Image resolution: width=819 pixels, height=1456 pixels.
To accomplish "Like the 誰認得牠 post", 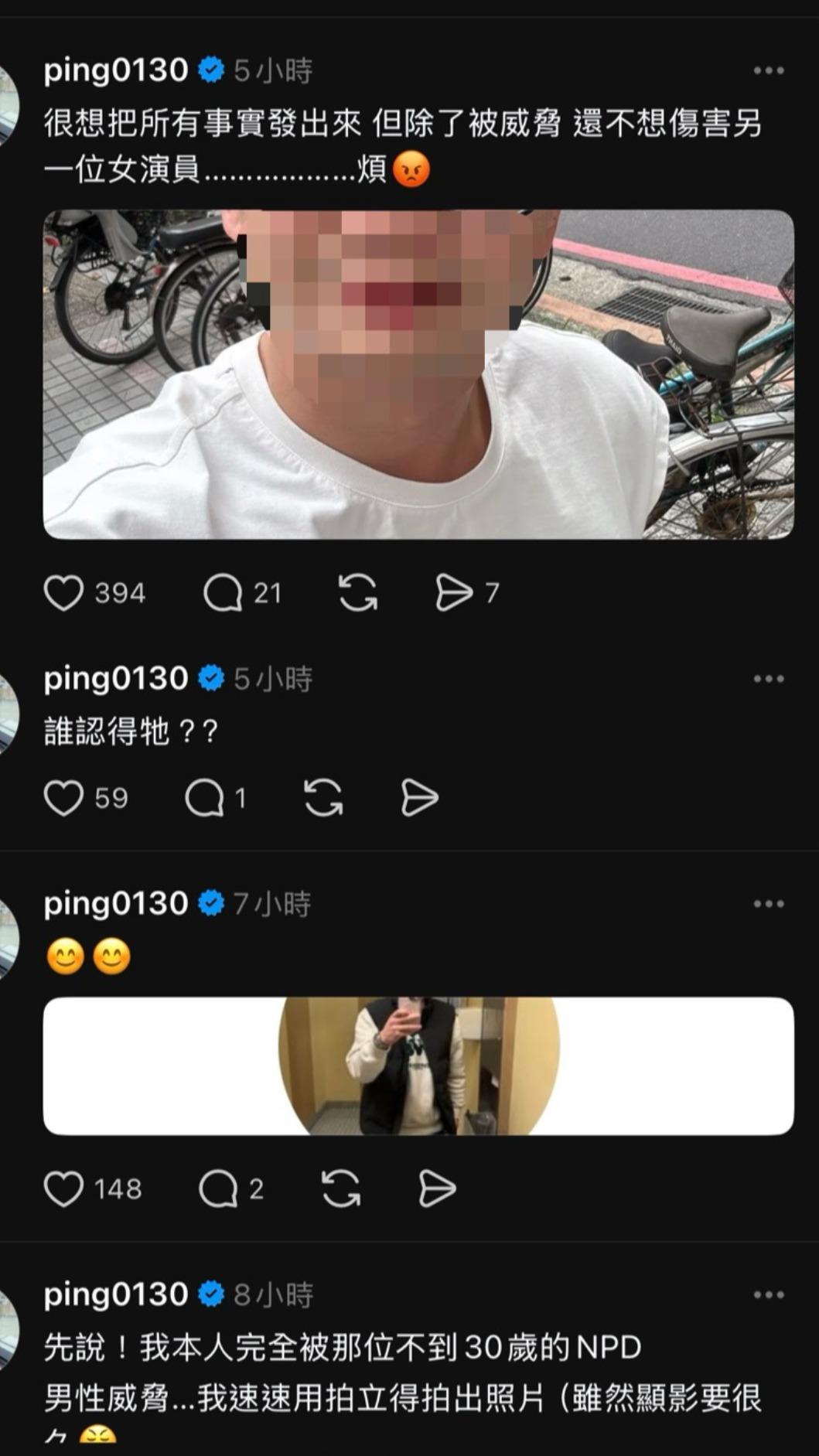I will (63, 798).
